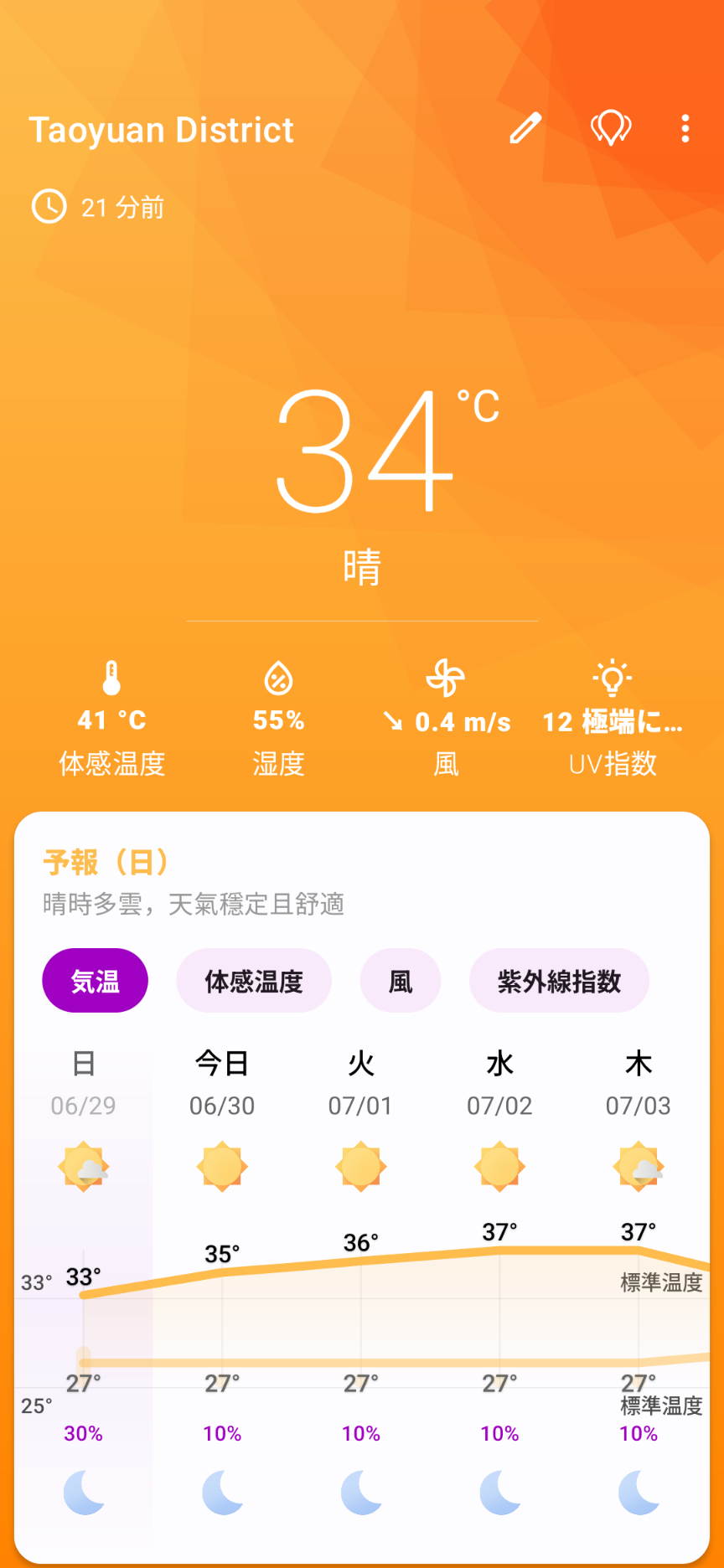Open the three-dot overflow menu

tap(685, 129)
